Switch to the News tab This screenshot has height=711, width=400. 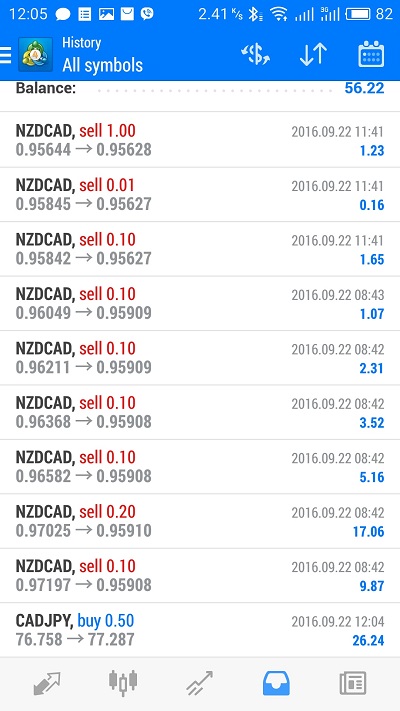pyautogui.click(x=353, y=683)
